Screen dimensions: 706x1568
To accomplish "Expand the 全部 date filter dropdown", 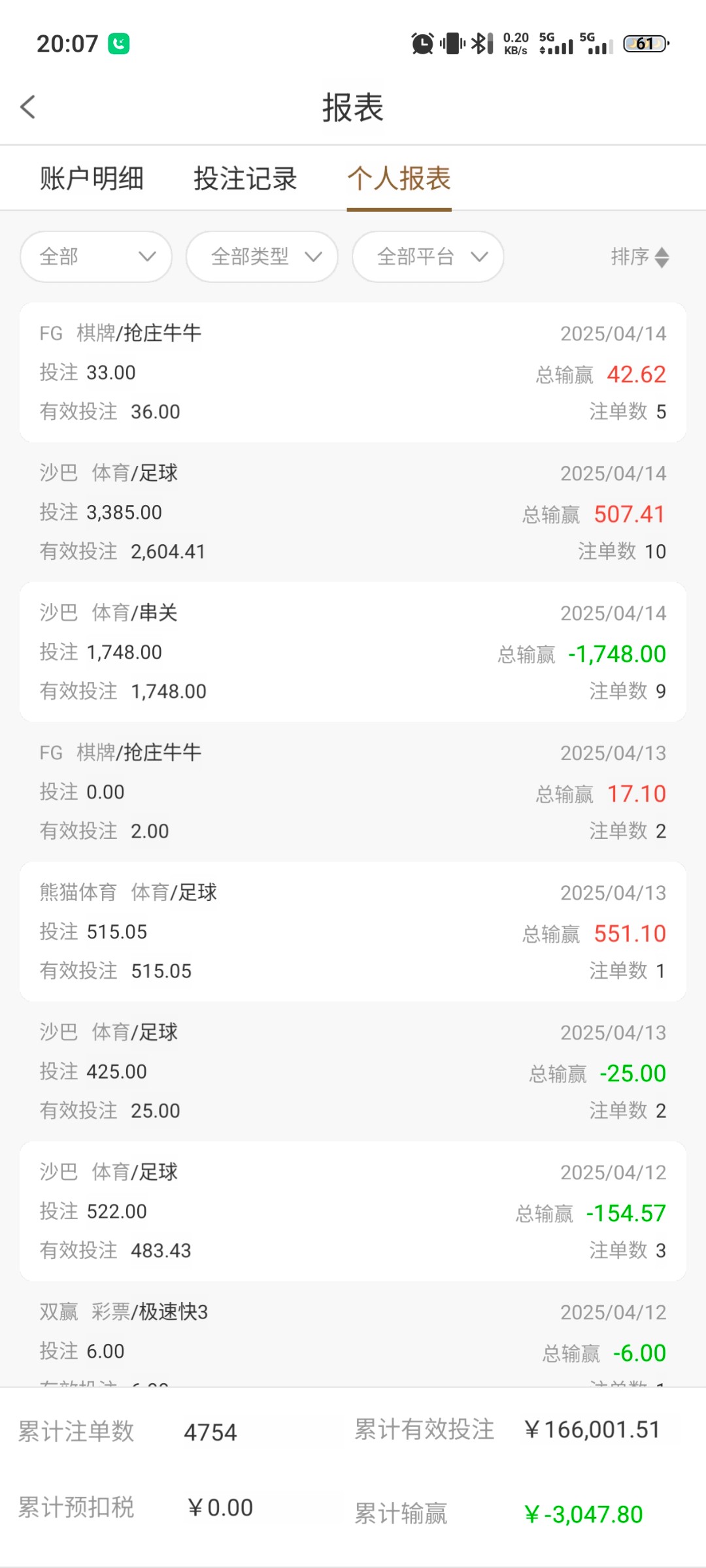I will coord(96,257).
